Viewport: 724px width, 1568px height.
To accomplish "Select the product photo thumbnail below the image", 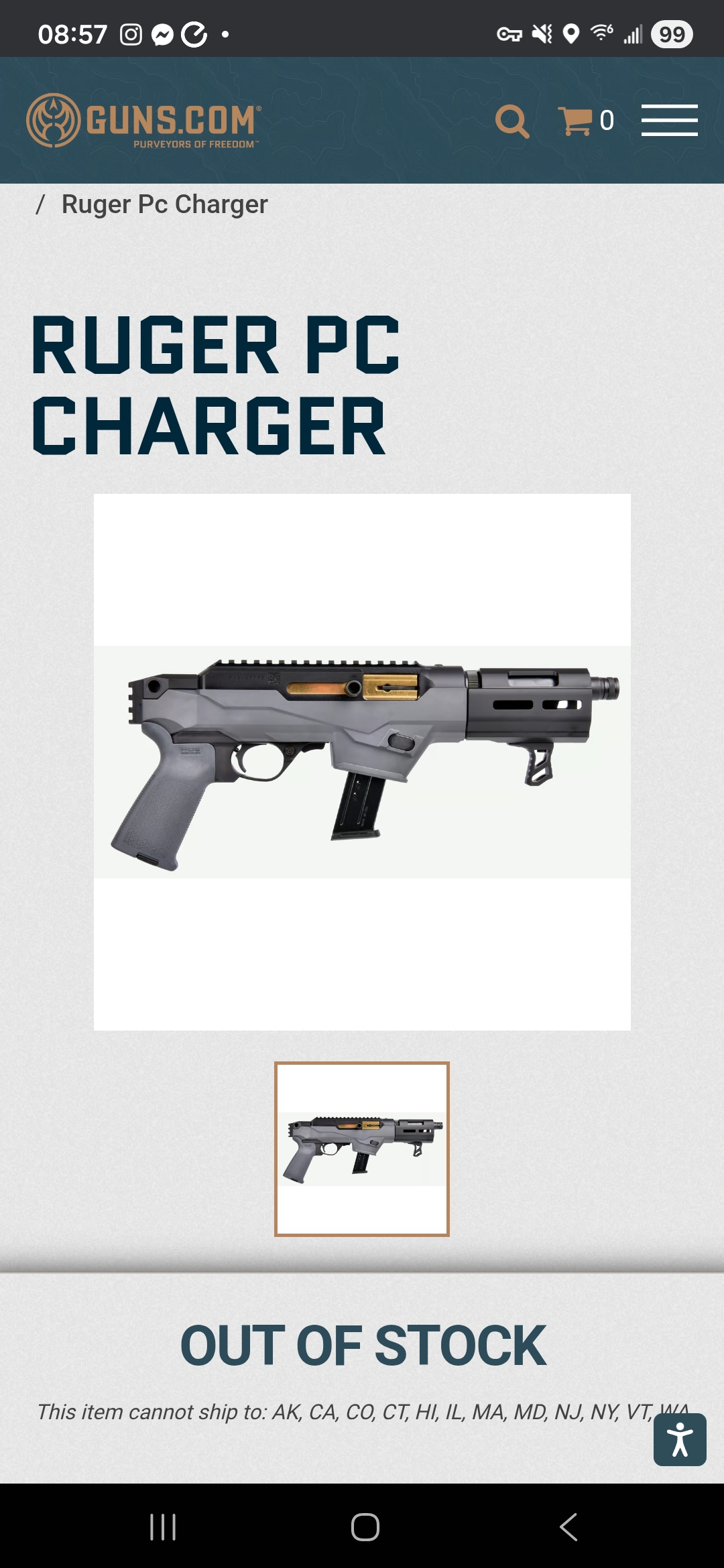I will pos(362,1149).
